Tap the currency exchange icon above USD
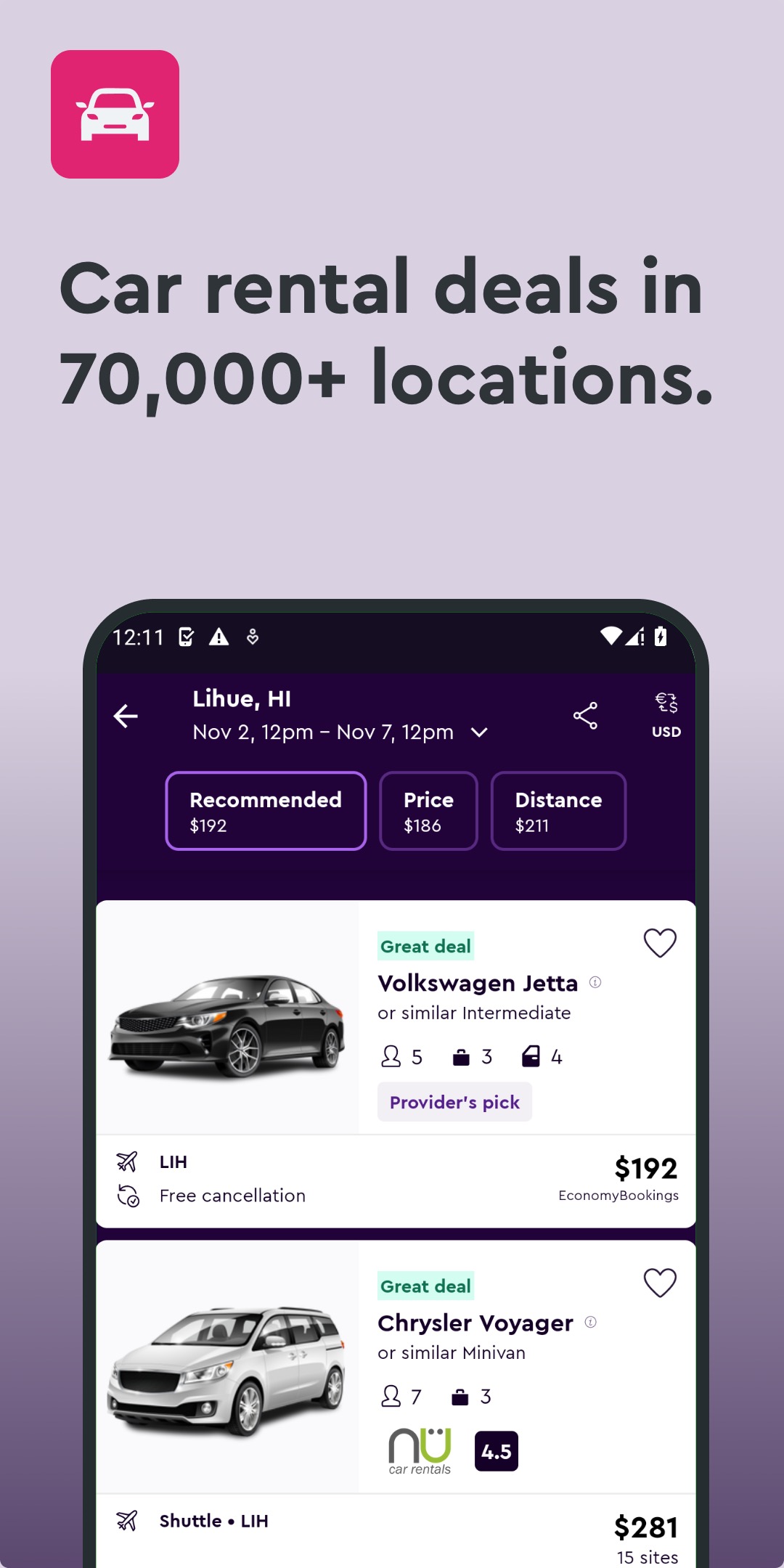 (x=666, y=702)
